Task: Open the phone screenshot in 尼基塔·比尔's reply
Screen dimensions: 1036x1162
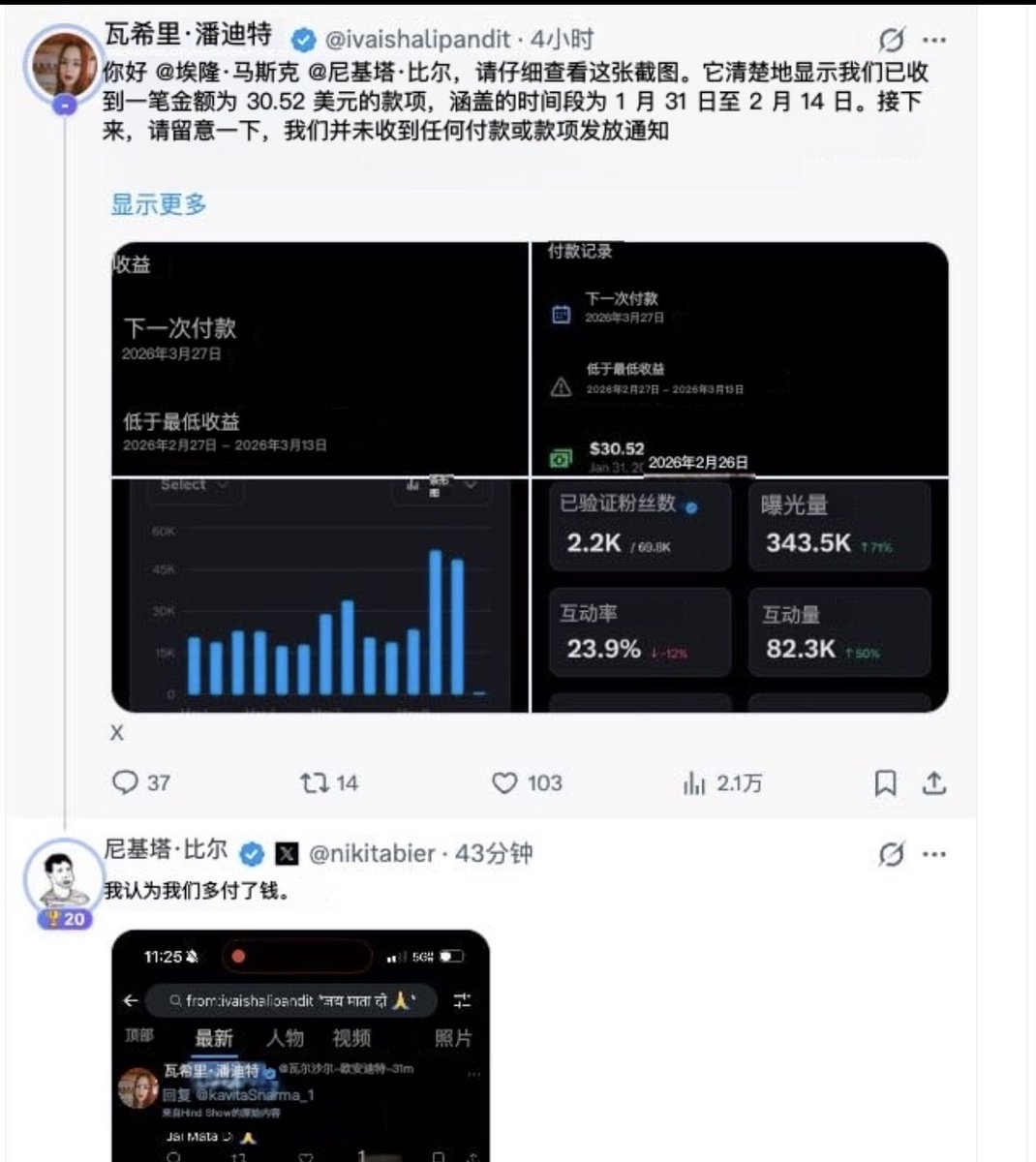Action: click(301, 1046)
